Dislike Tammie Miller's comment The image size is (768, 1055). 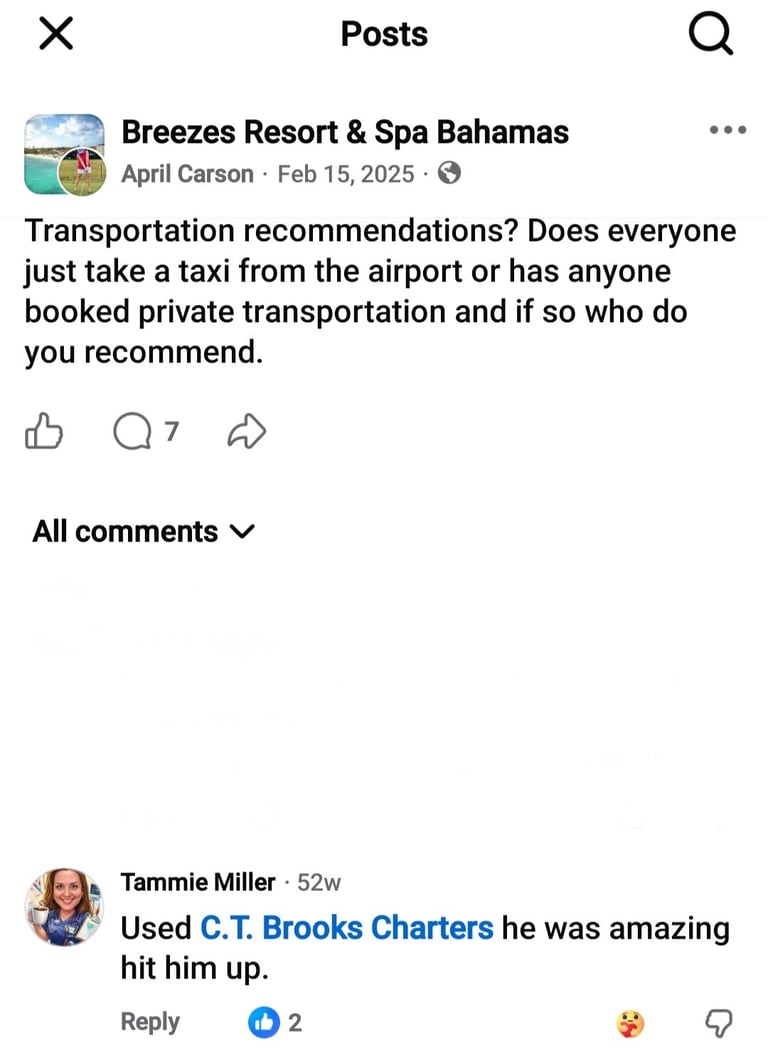719,1022
